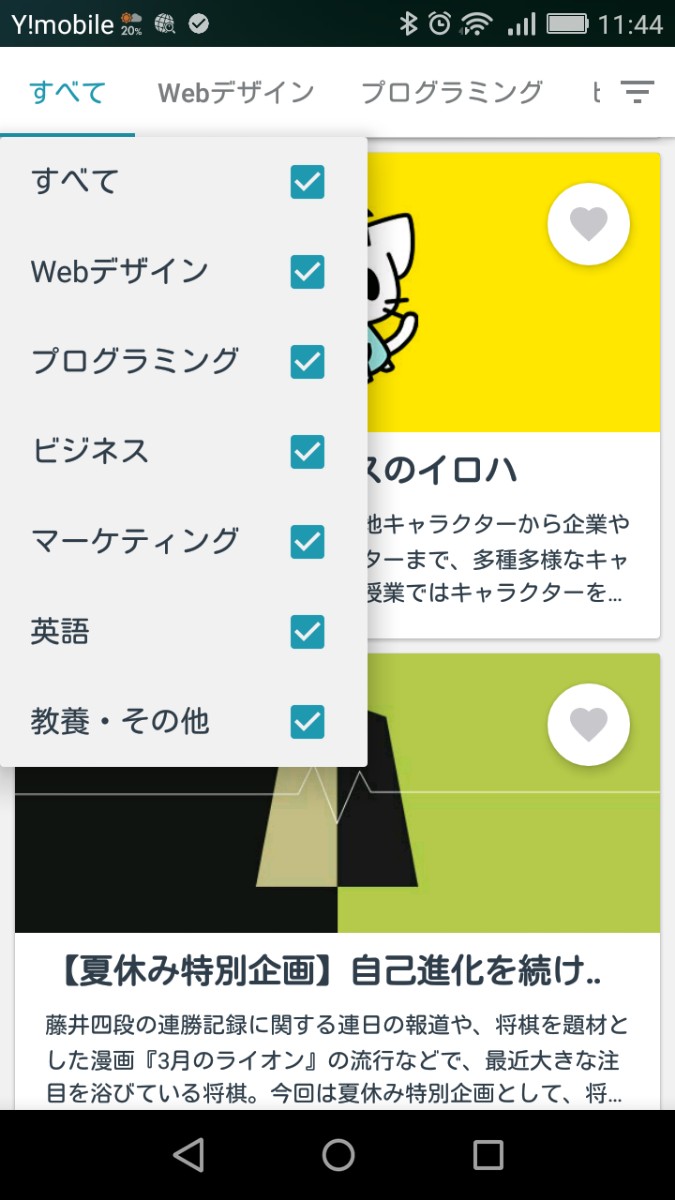Screen dimensions: 675x1200
Task: Tap the filter icon in the top bar
Action: [x=637, y=93]
